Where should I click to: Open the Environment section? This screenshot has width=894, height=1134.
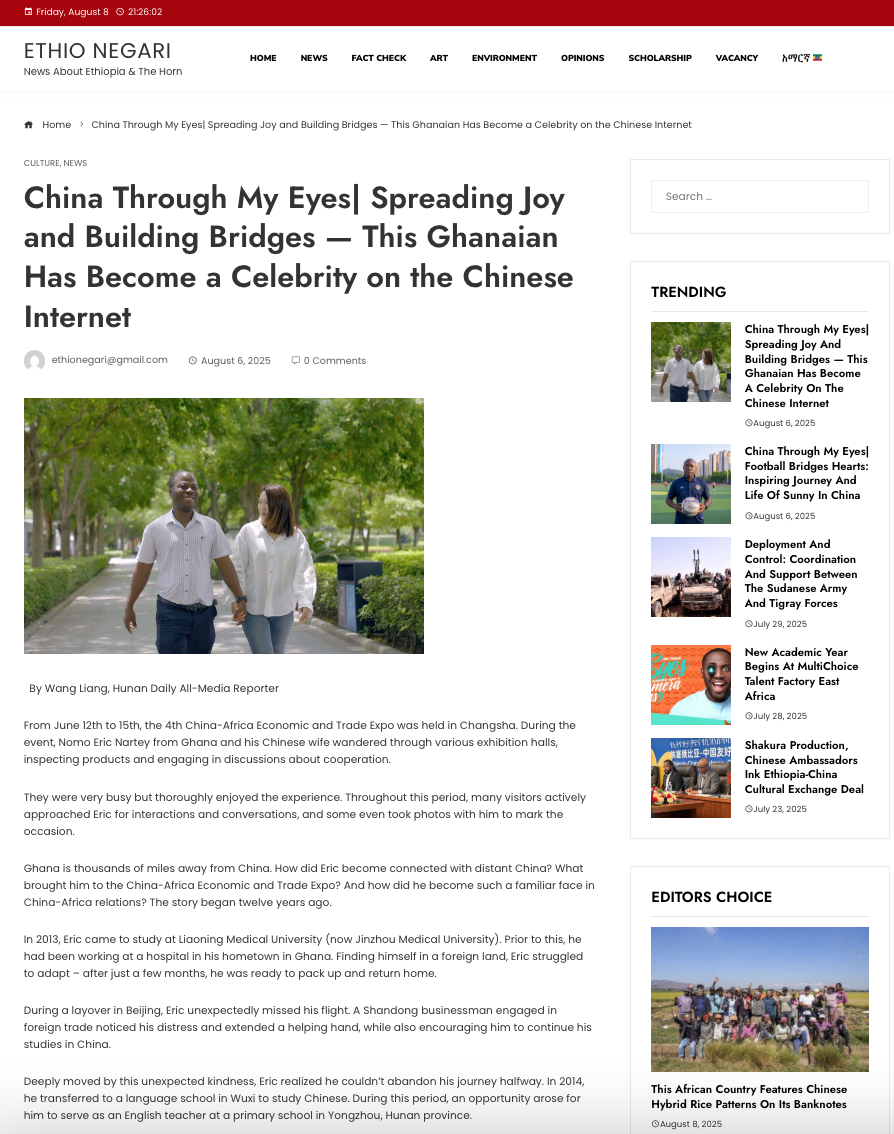click(504, 58)
